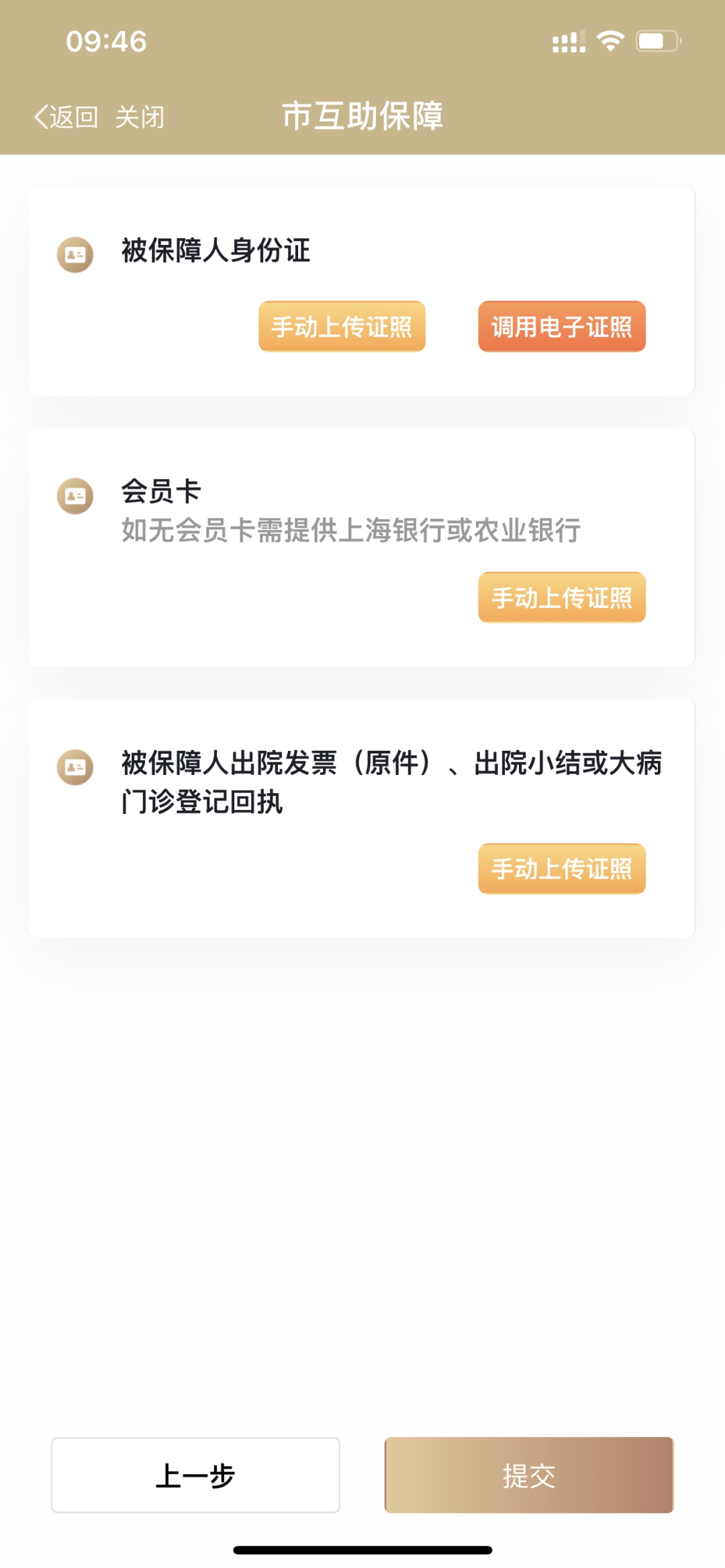Image resolution: width=725 pixels, height=1568 pixels.
Task: Close the page with 关闭
Action: [140, 117]
